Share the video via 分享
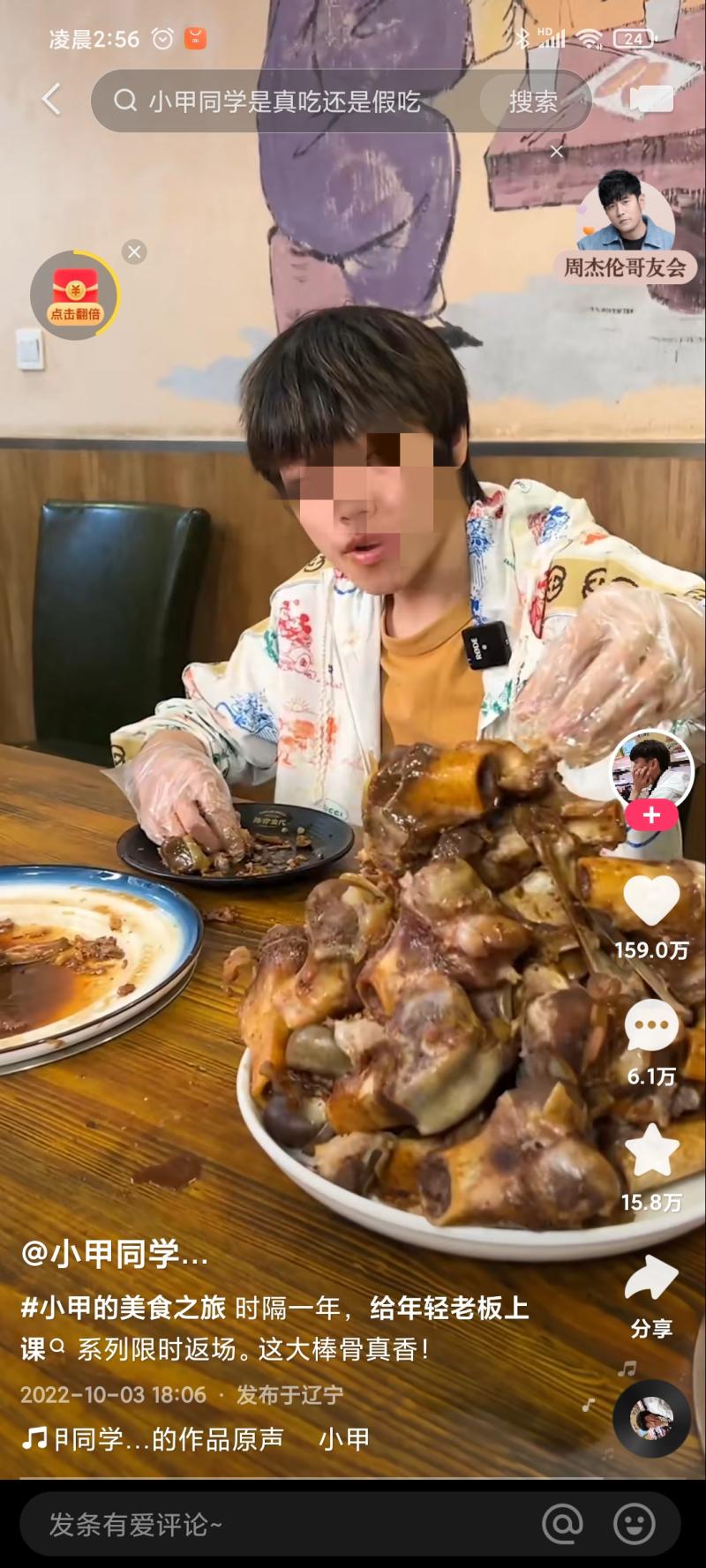This screenshot has height=1568, width=706. (651, 1281)
